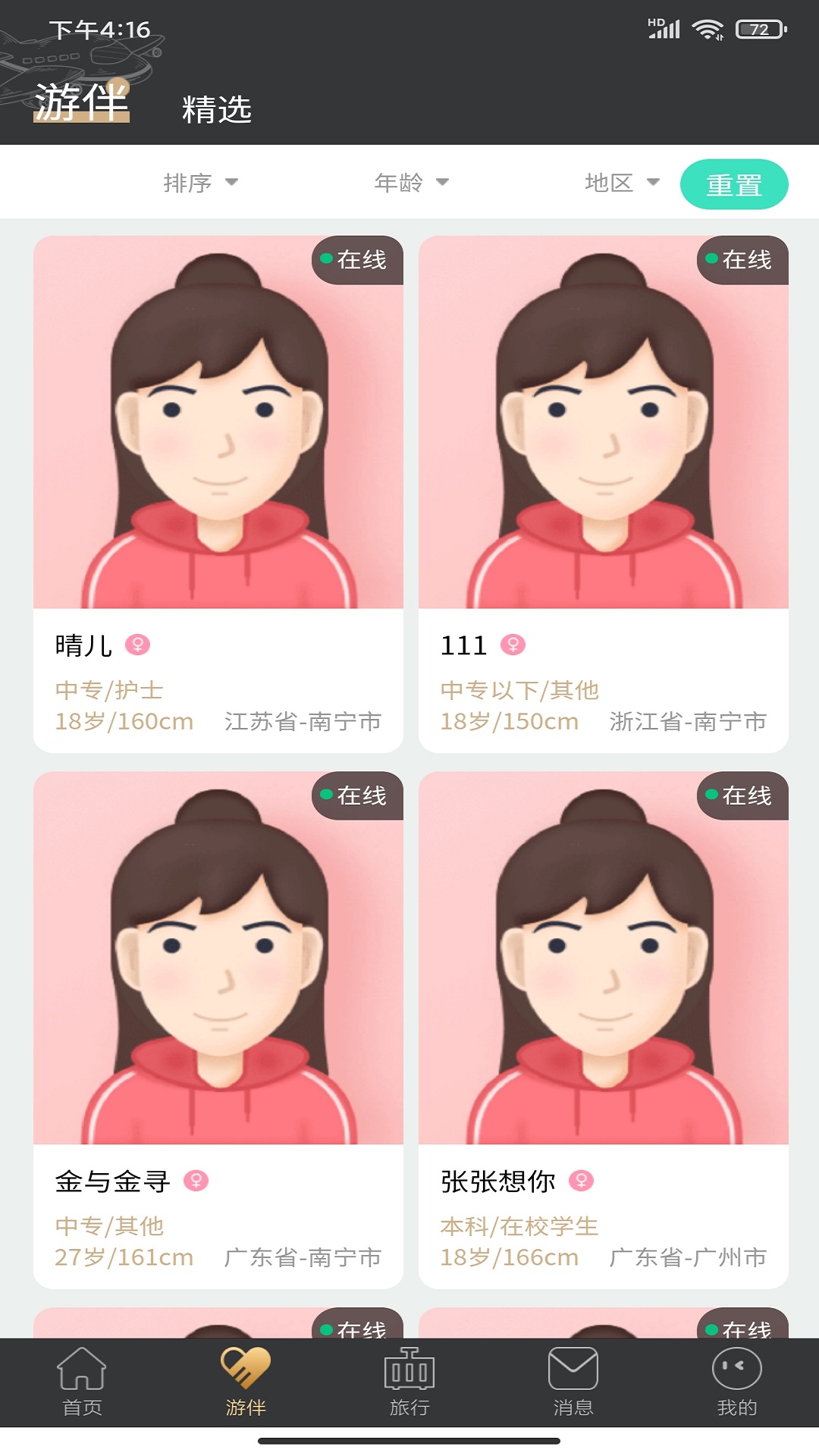Open the 地区 region dropdown
This screenshot has height=1456, width=819.
tap(620, 183)
